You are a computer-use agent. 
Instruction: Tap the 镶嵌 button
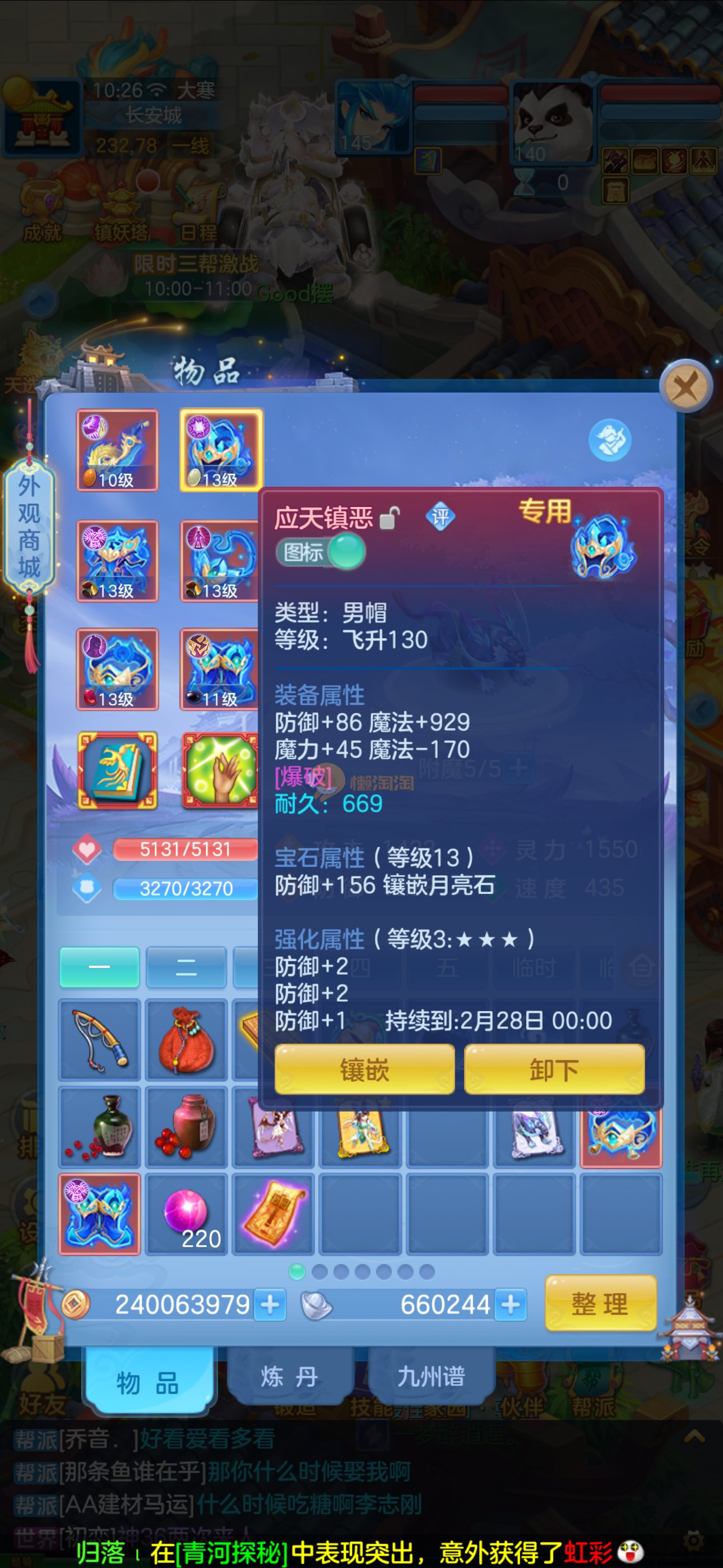364,1069
